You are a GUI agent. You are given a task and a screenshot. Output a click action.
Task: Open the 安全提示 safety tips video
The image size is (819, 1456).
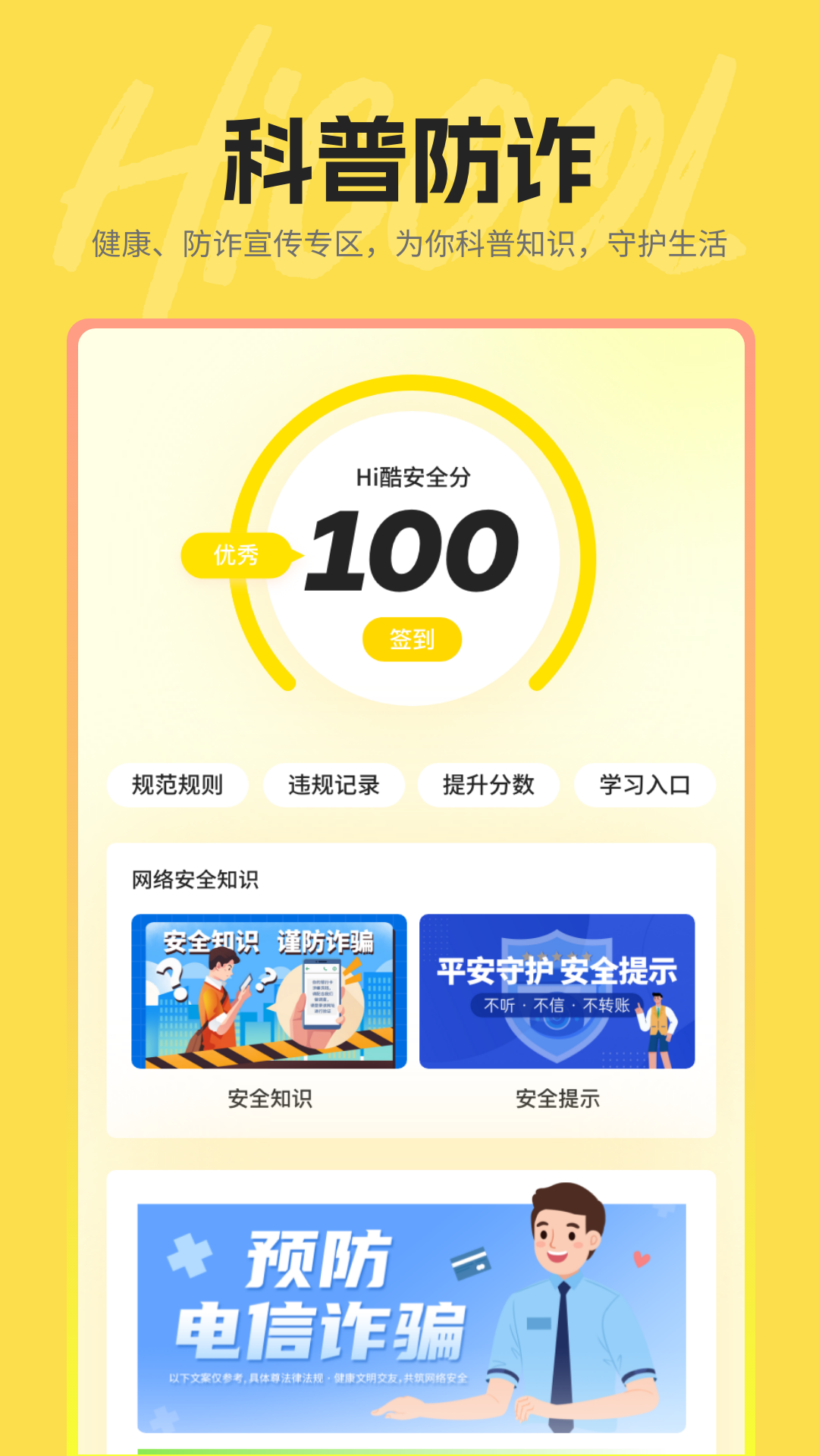(558, 991)
